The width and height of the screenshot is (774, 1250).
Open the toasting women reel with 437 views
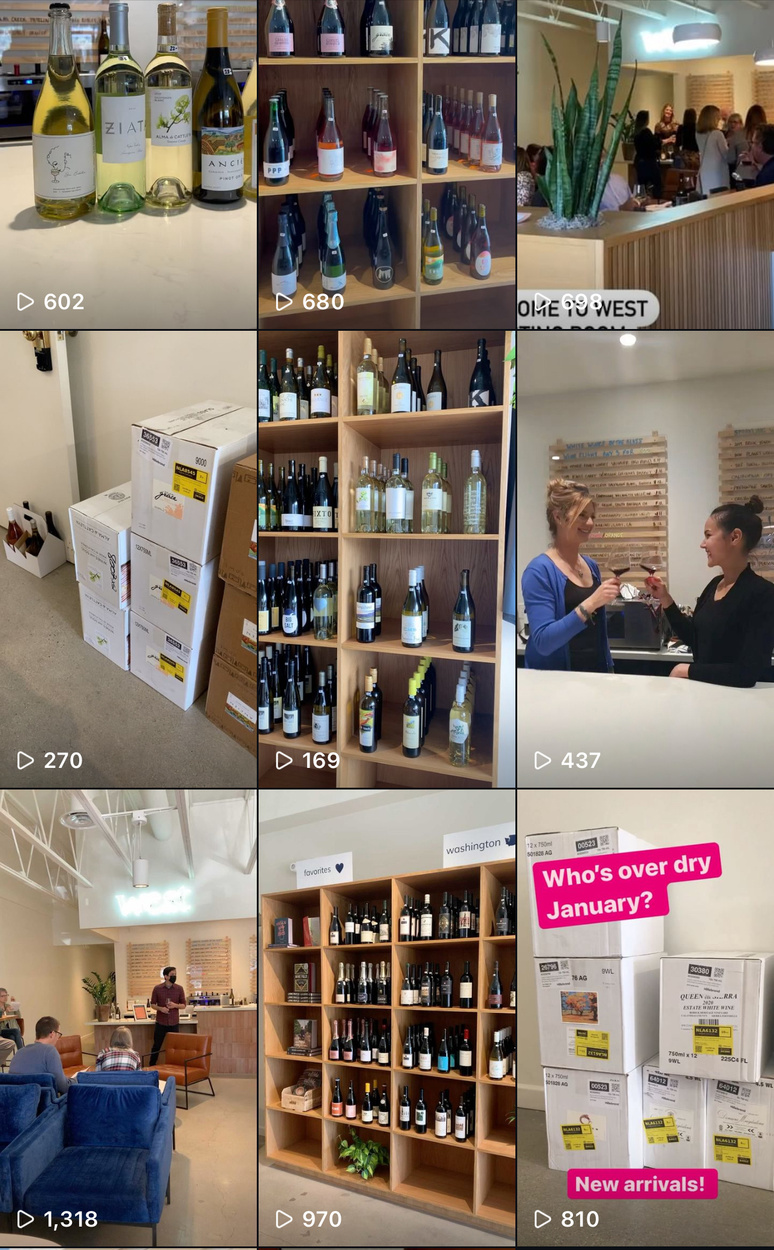click(645, 560)
